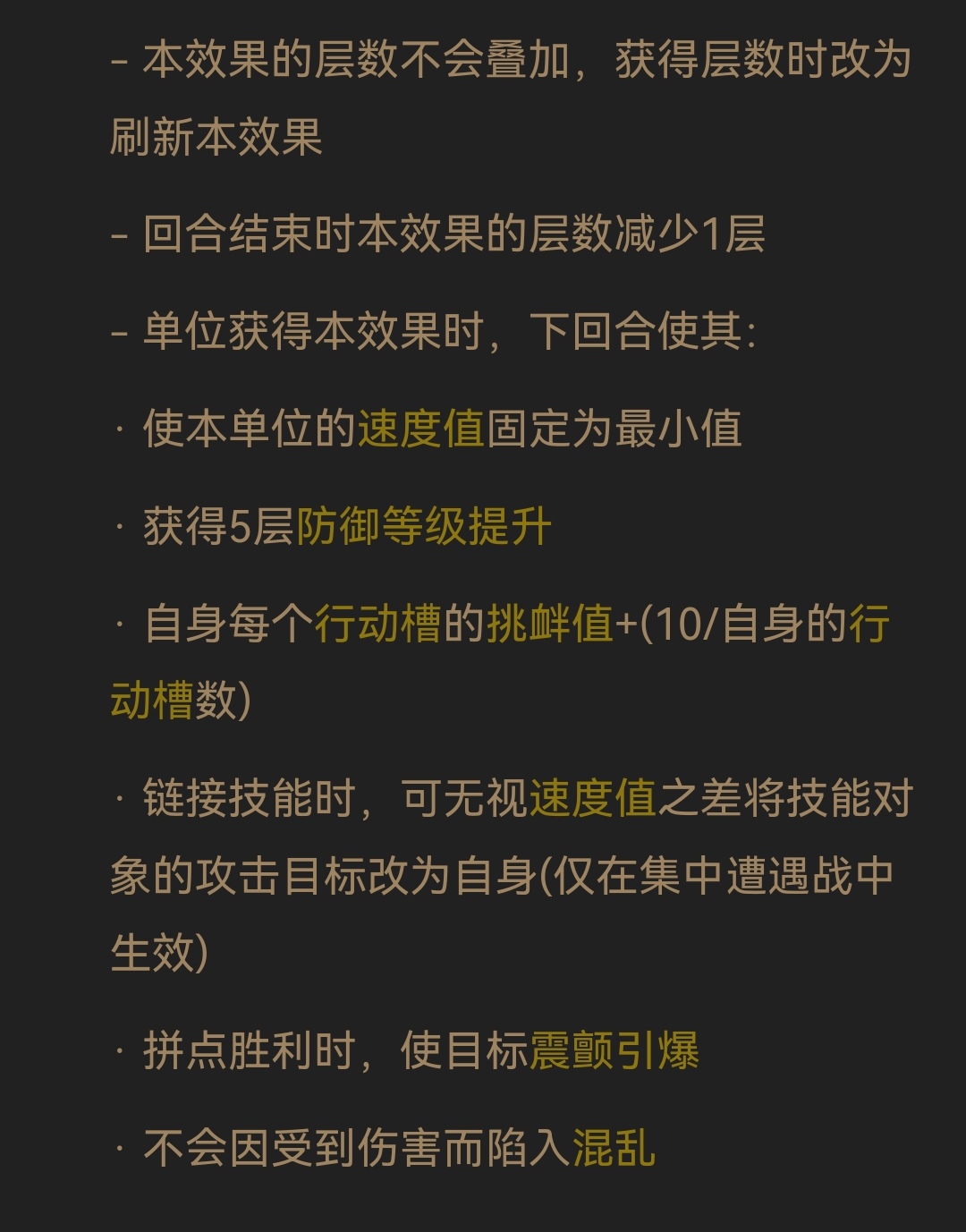Open 速度值 link in 链接技能时 line
966x1232 pixels.
click(x=592, y=799)
